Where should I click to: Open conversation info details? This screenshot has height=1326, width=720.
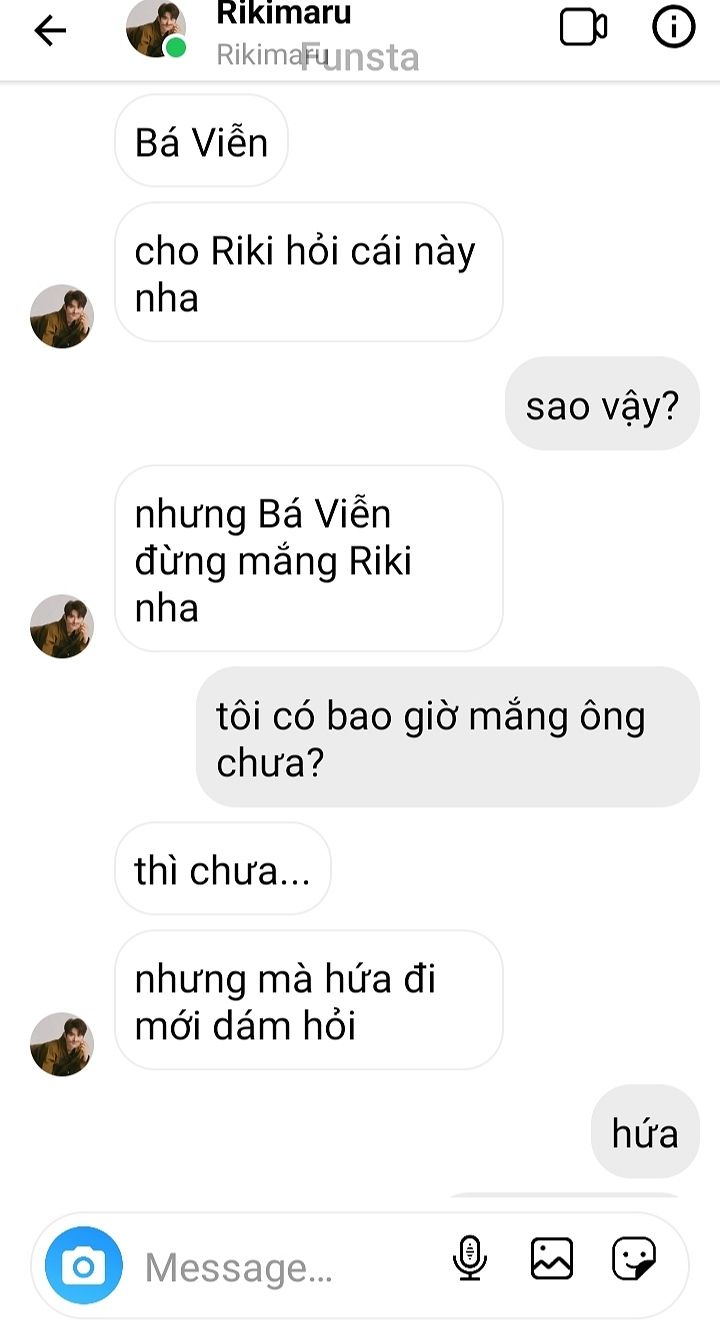pos(673,28)
